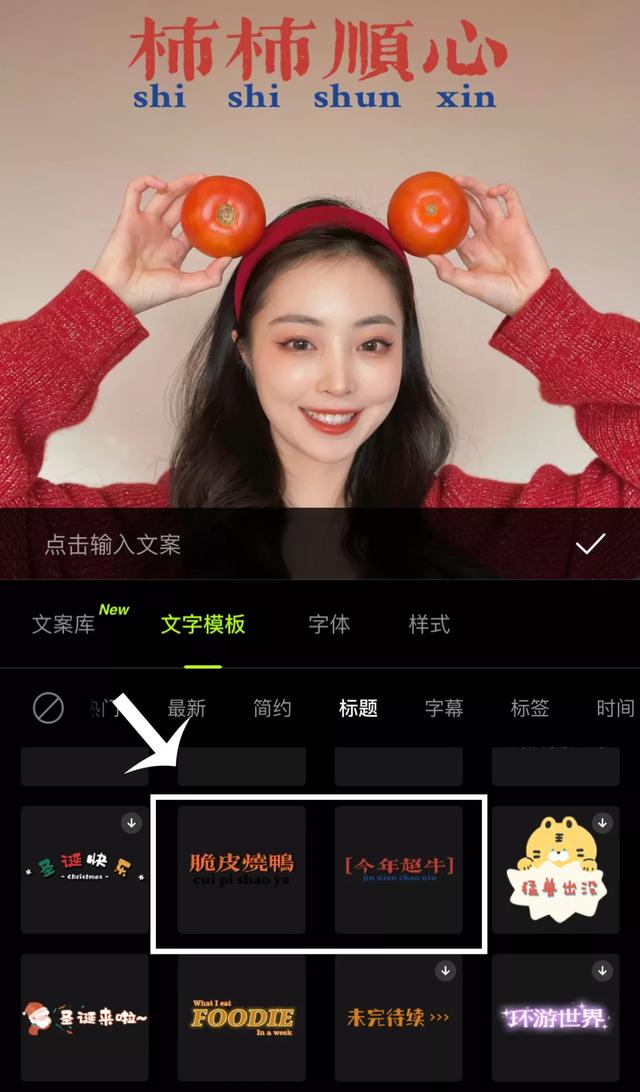Switch to the 时间 category
This screenshot has height=1092, width=640.
[x=616, y=708]
